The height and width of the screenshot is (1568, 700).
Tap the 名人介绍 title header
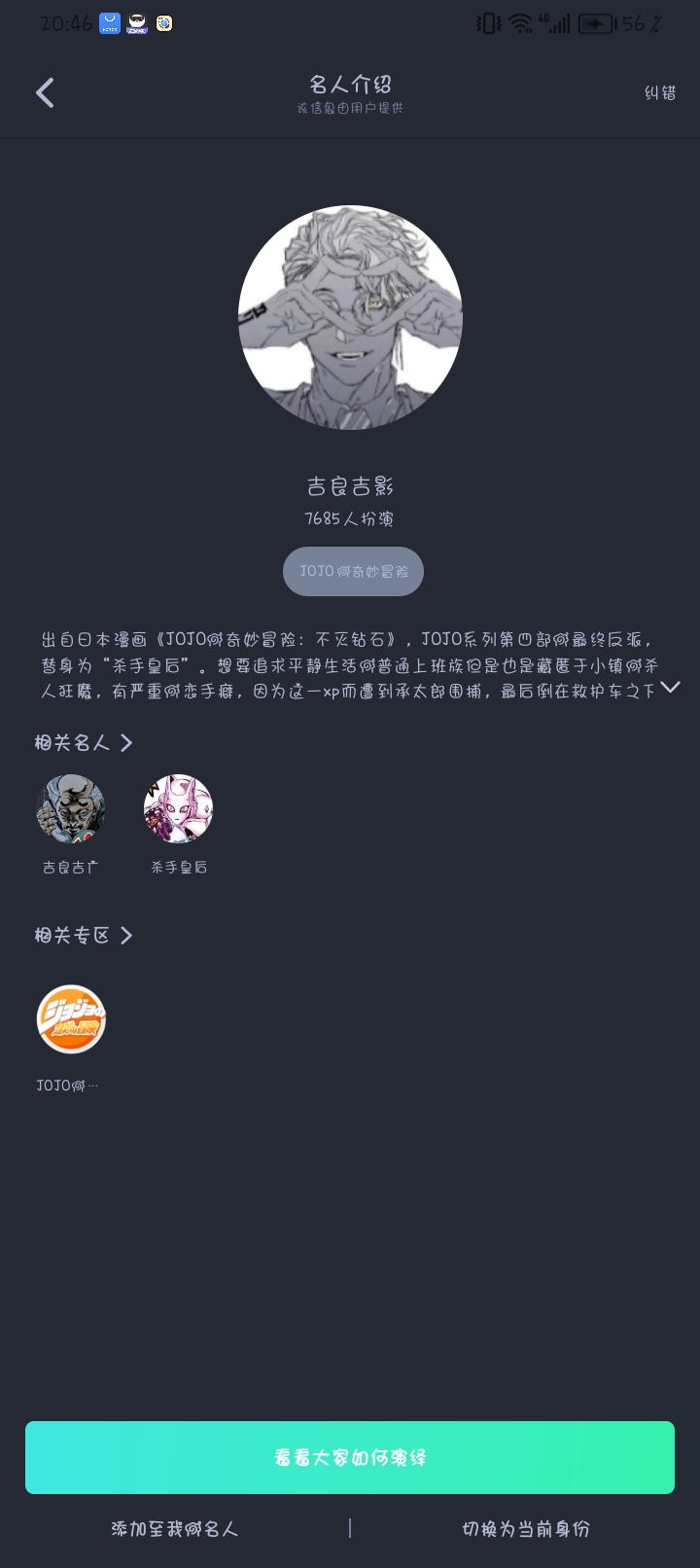(348, 86)
